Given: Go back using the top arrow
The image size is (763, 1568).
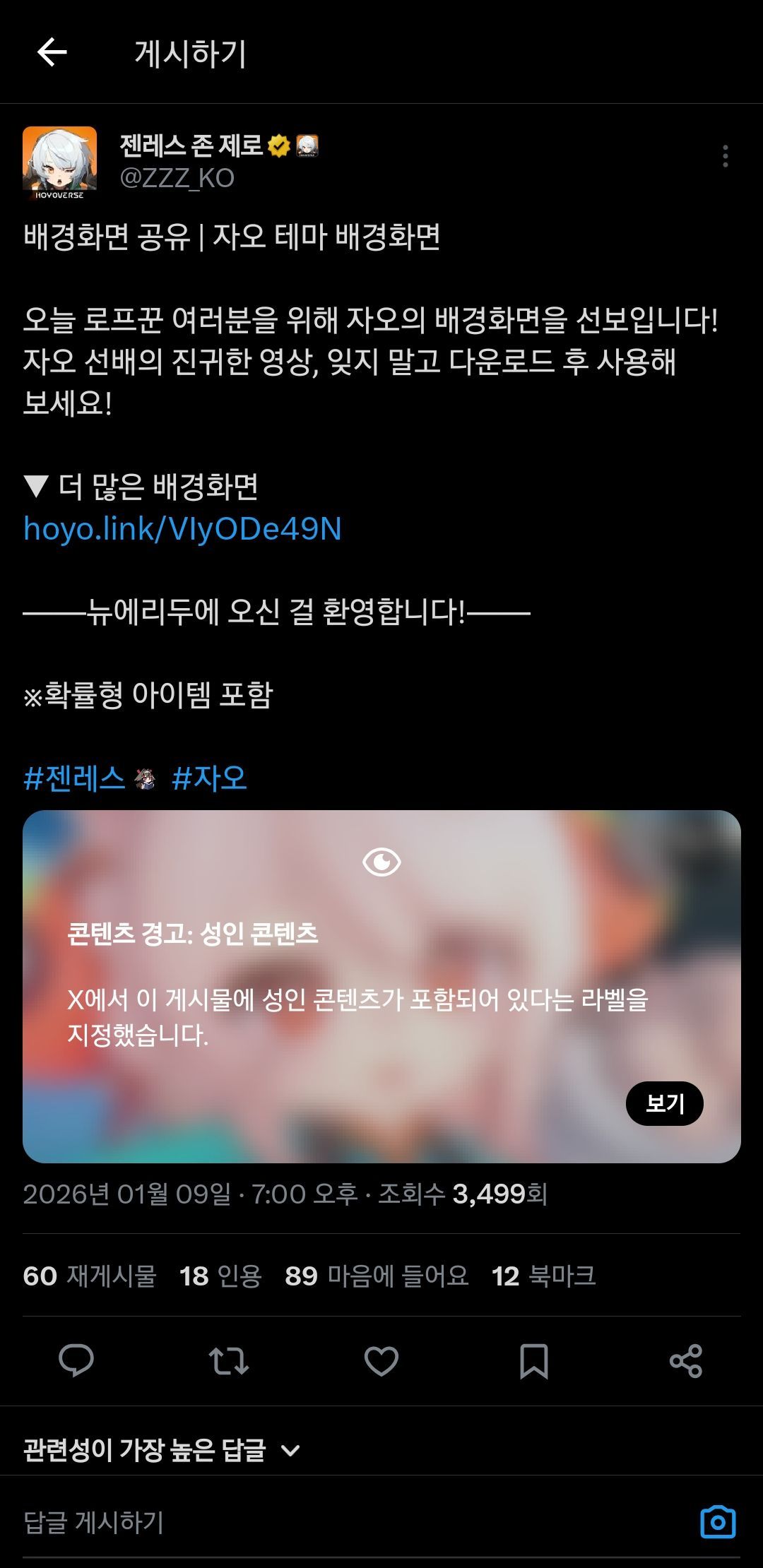Looking at the screenshot, I should 52,52.
